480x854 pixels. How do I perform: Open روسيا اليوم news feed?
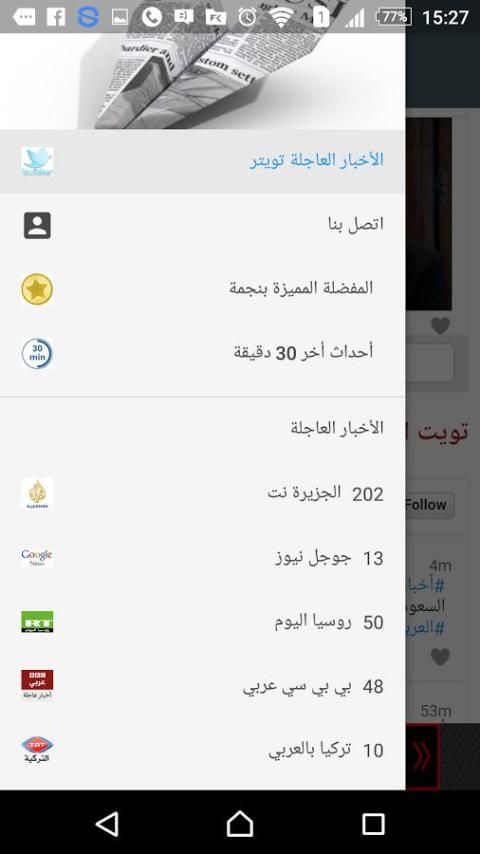point(202,622)
